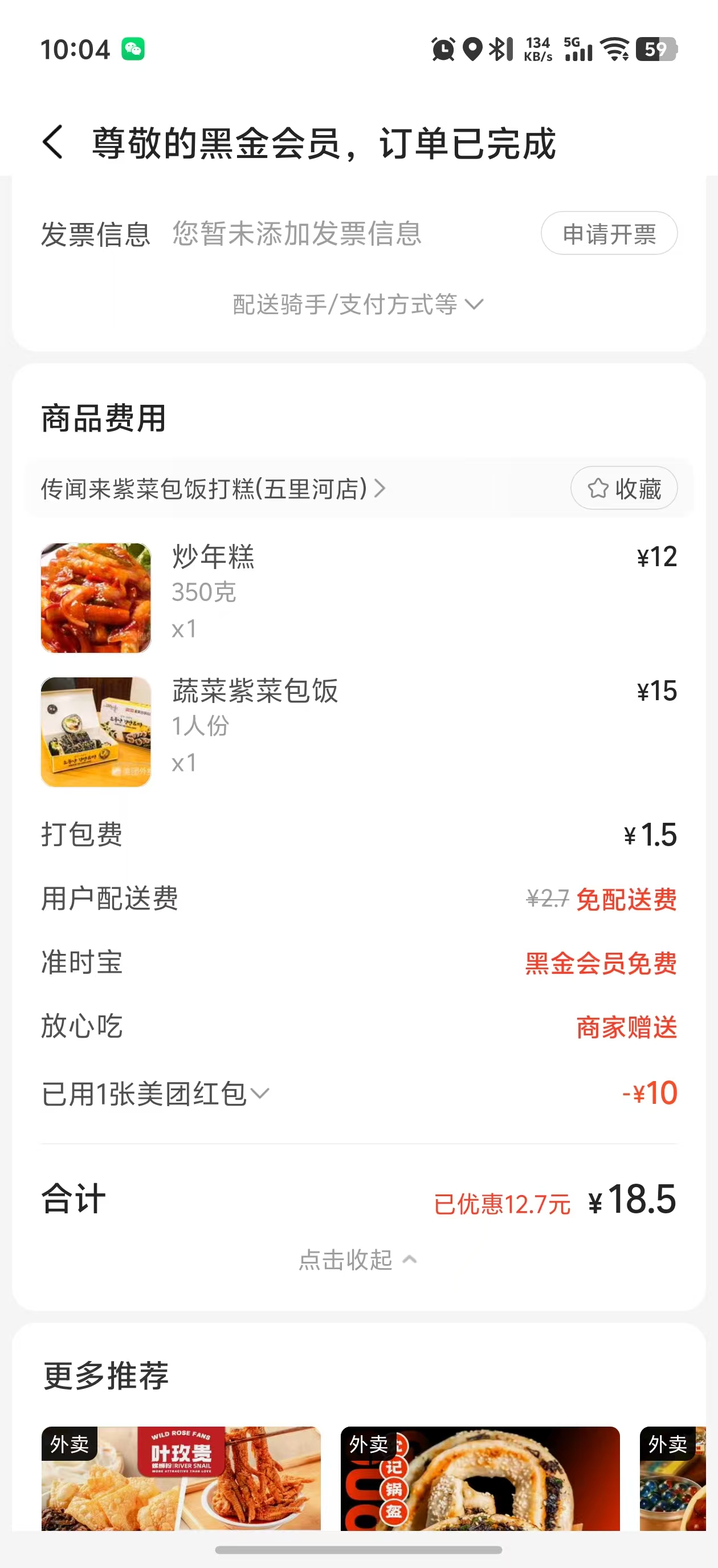
Task: Expand 配送骑手/支付方式等 details
Action: click(358, 304)
